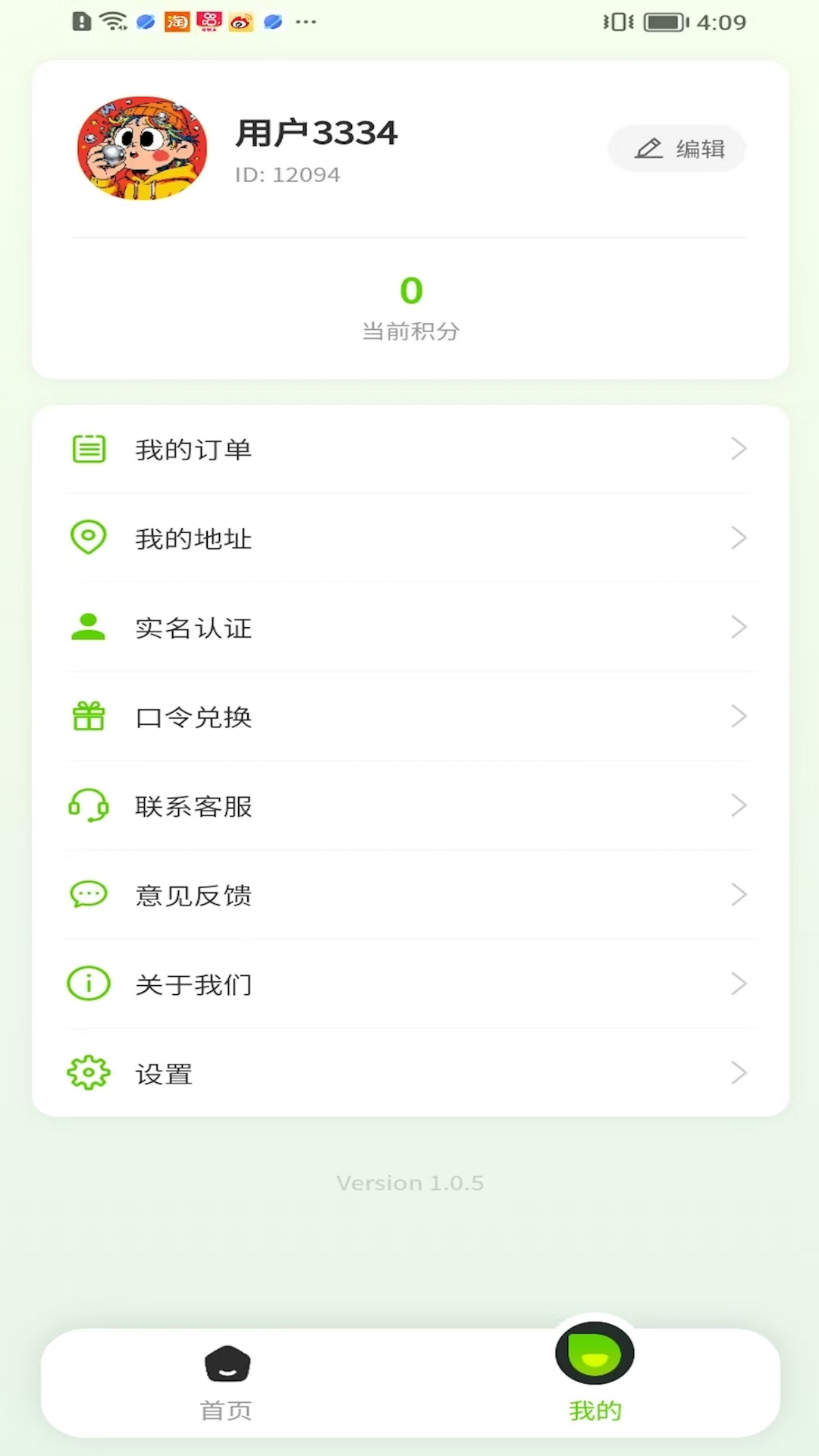Click the 意见反馈 speech bubble icon
This screenshot has height=1456, width=819.
coord(89,895)
